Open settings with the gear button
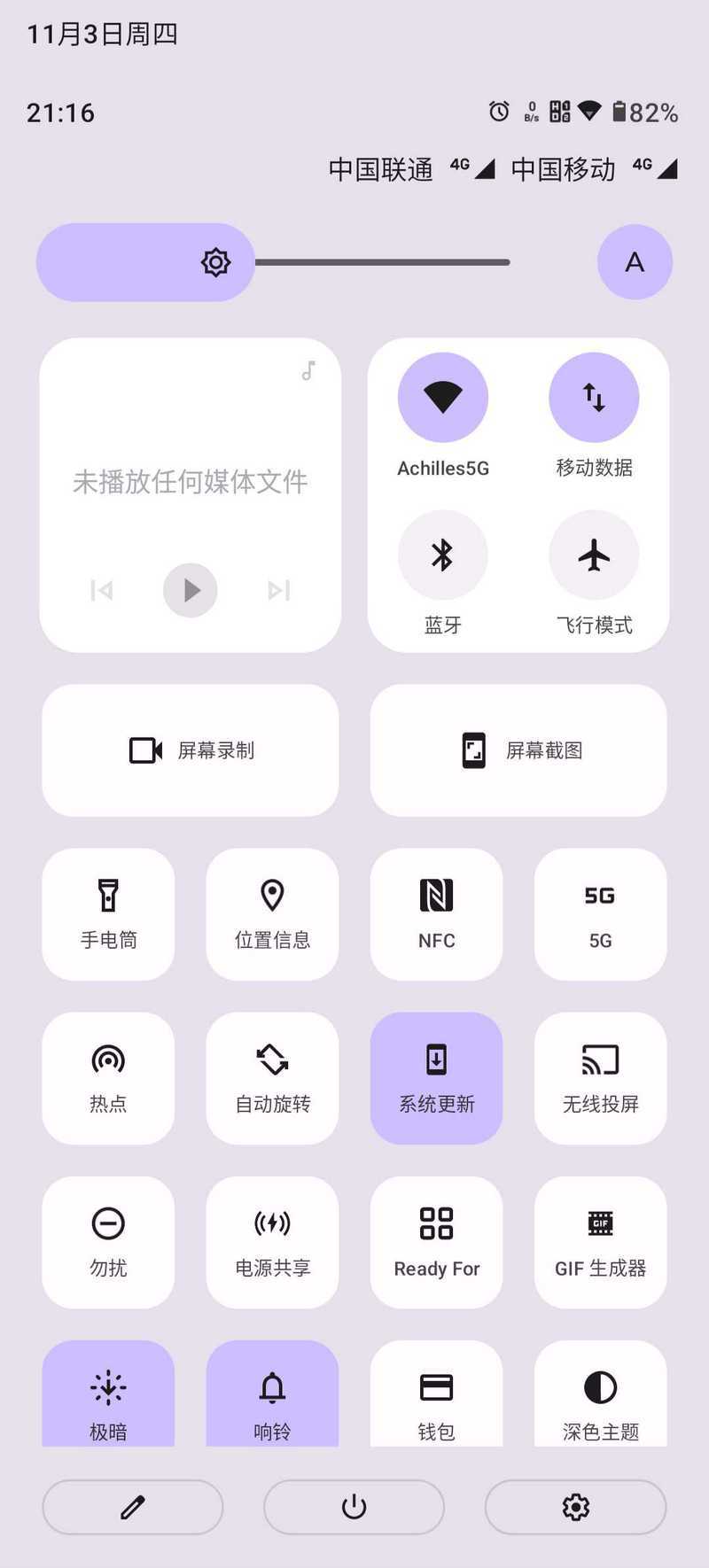 coord(576,1507)
